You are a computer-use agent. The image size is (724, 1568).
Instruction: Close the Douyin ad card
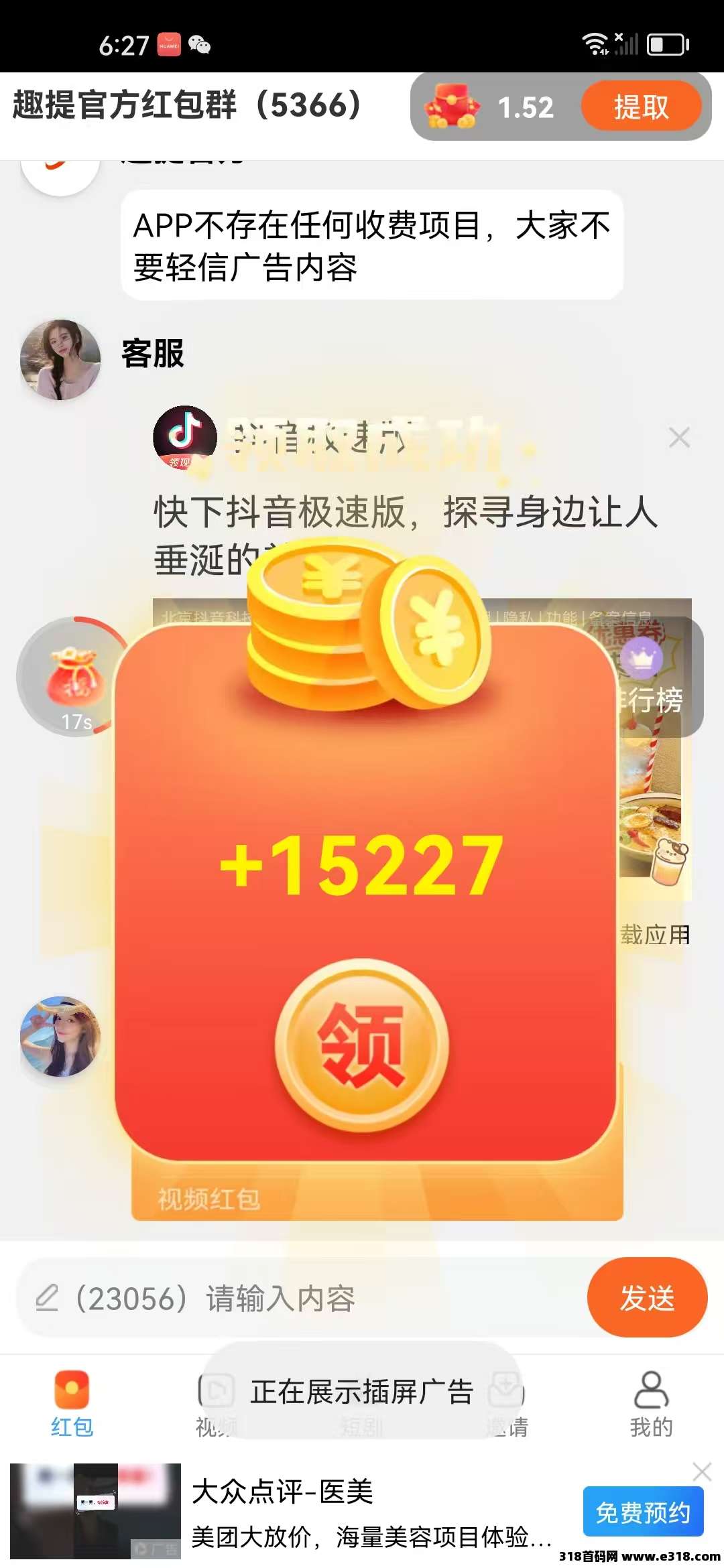680,436
